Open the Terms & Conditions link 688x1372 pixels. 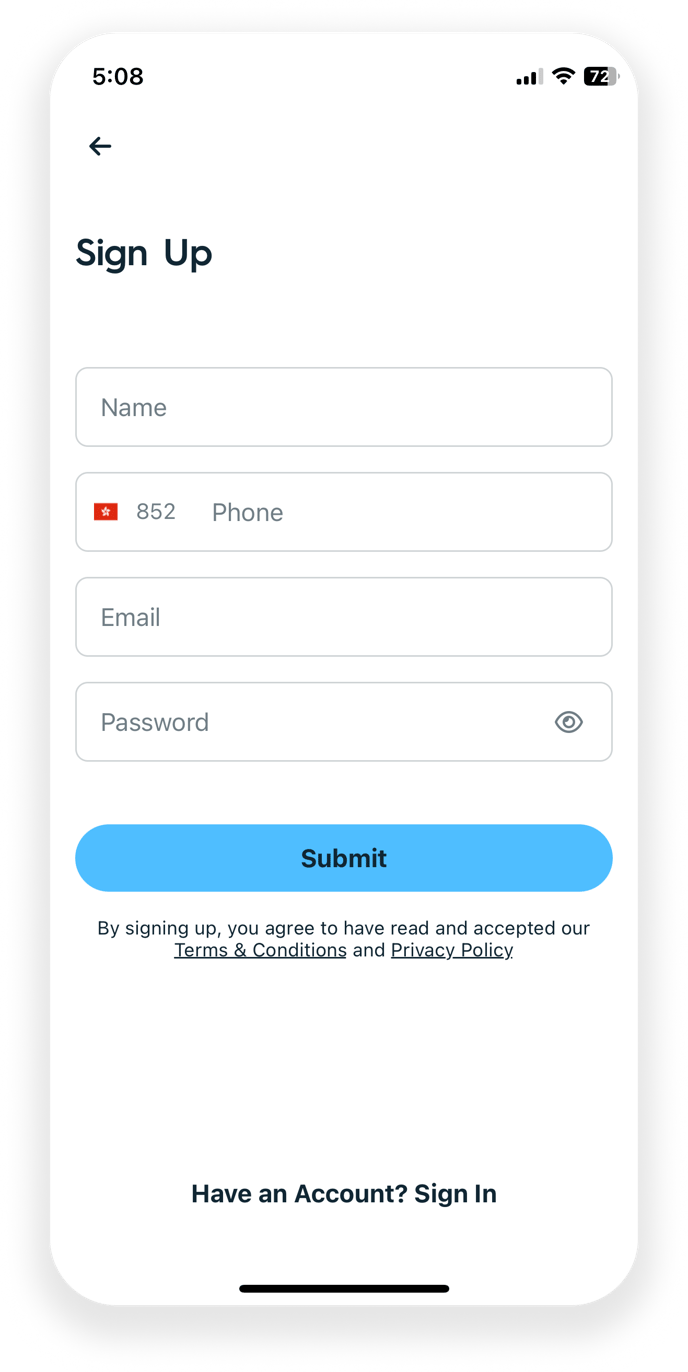click(x=260, y=950)
